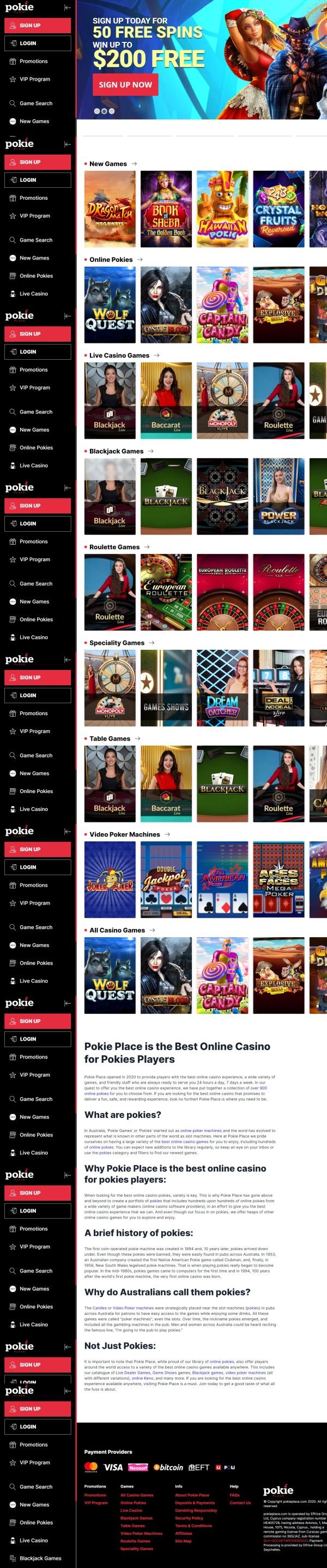Tap the SIGN UP NOW banner button
This screenshot has width=327, height=1568.
125,84
